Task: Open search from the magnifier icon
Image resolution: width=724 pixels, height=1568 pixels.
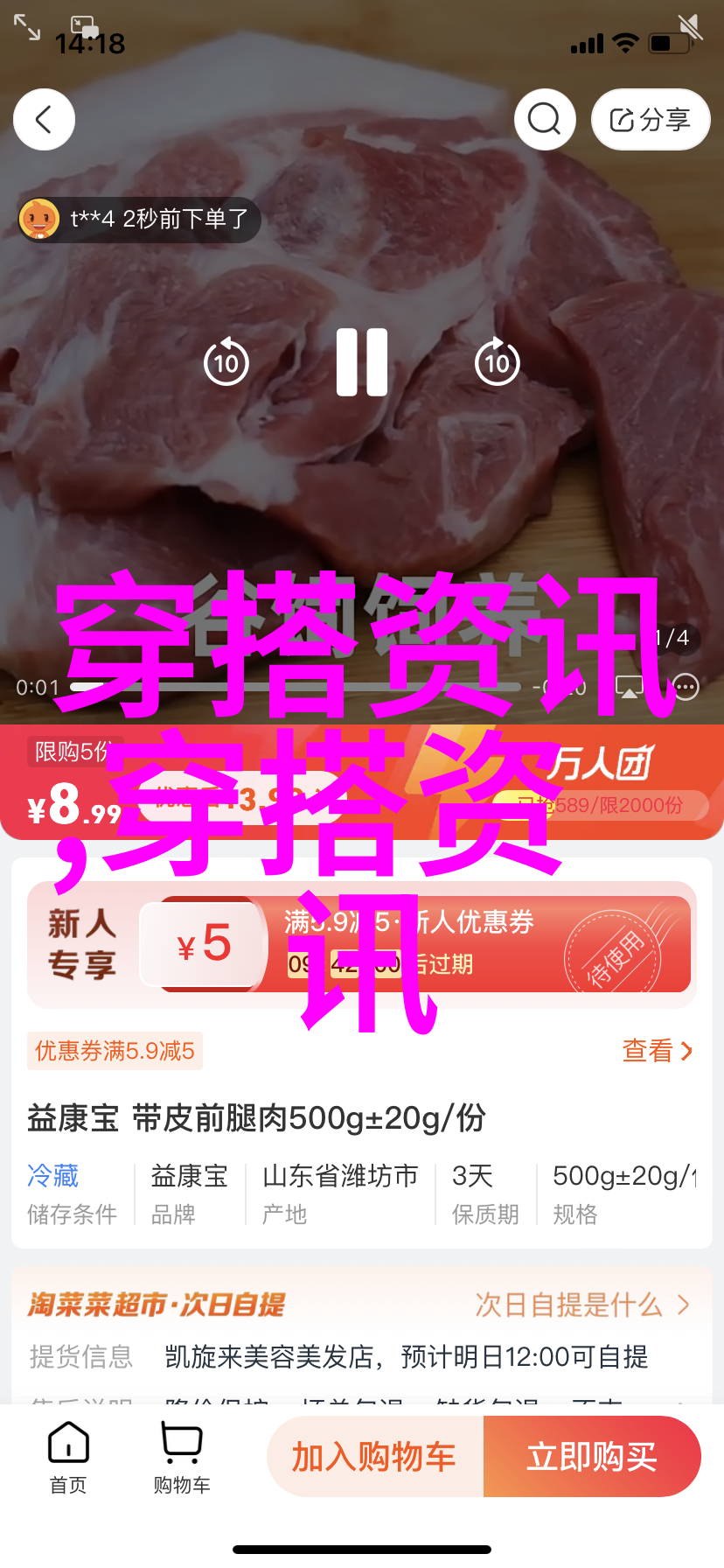Action: pyautogui.click(x=544, y=119)
